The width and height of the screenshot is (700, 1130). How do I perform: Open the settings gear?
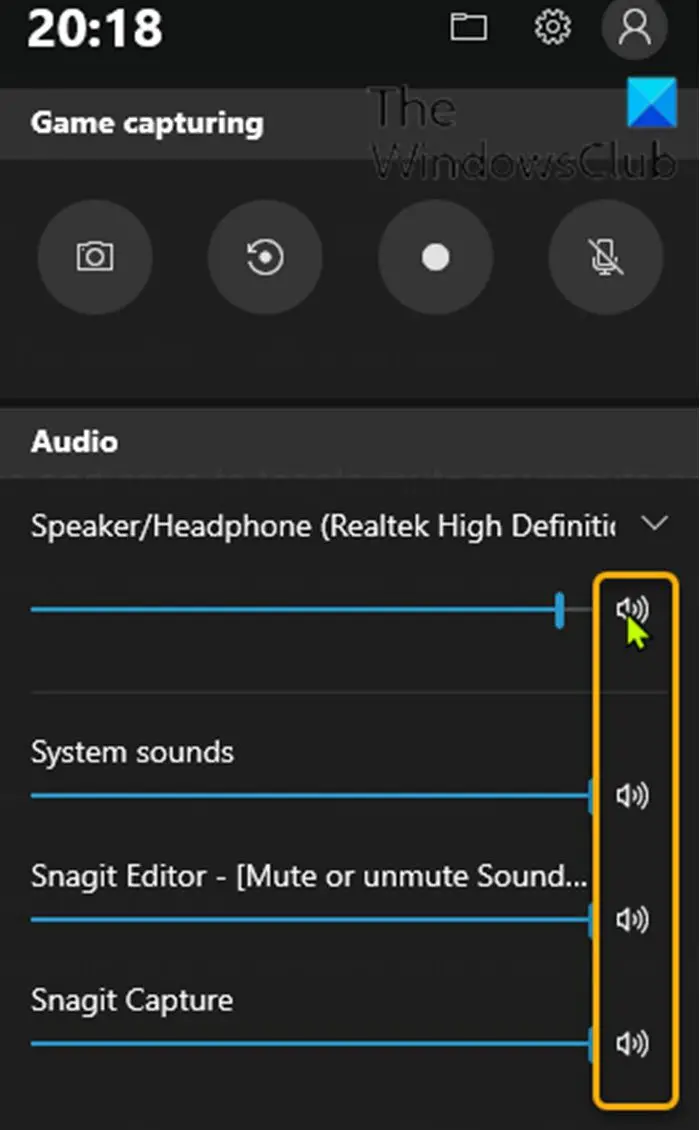coord(553,27)
